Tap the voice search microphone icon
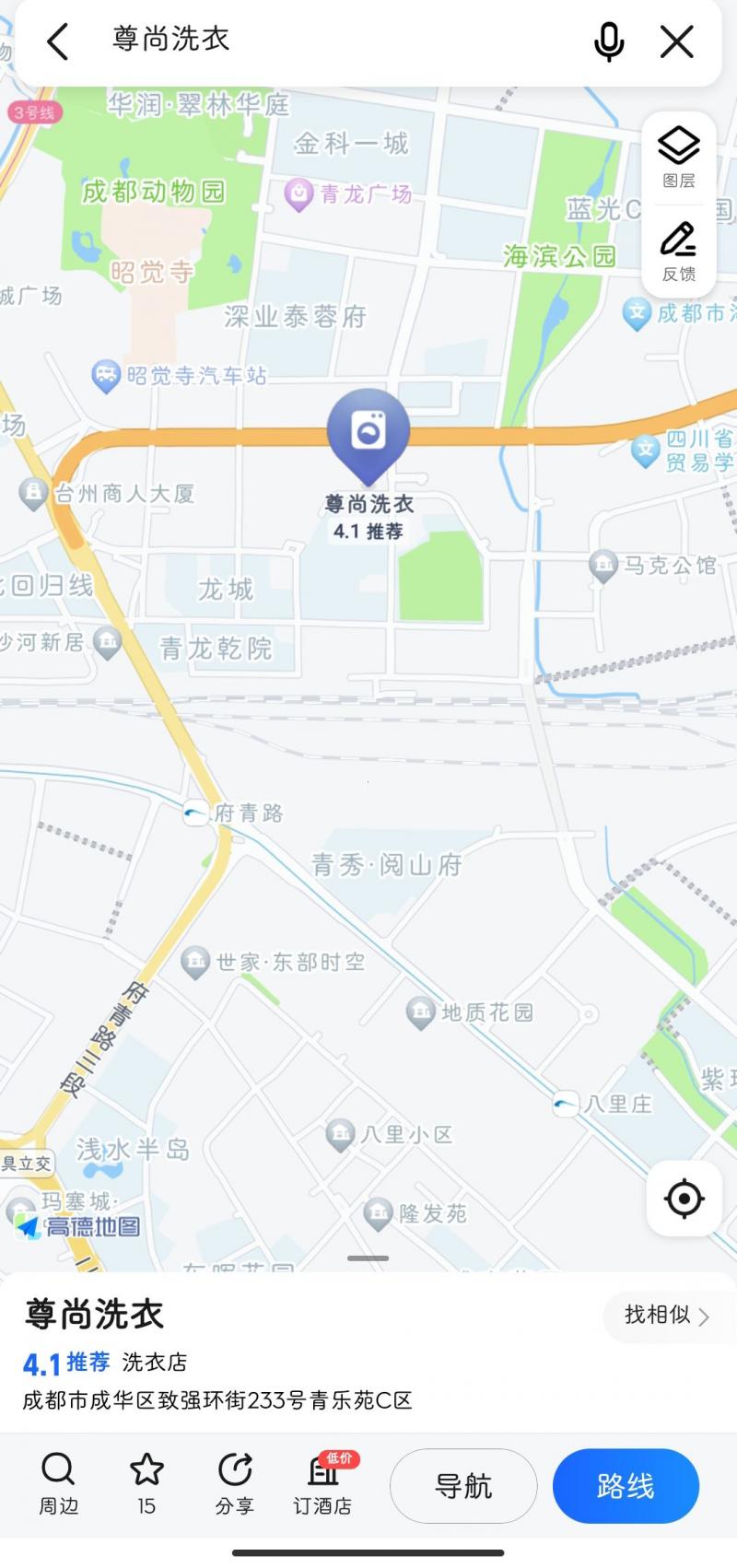This screenshot has height=1568, width=737. click(609, 41)
